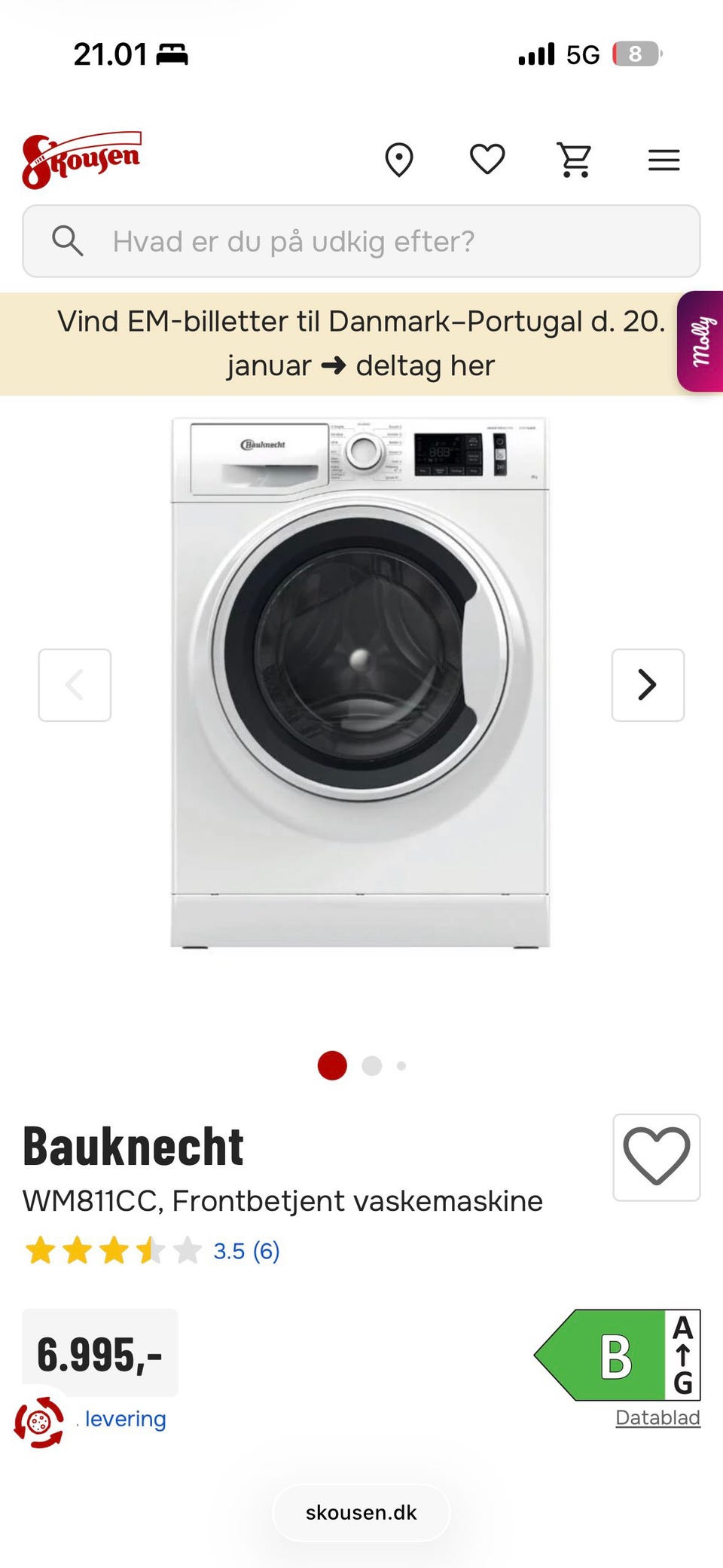
Task: Open the washing machine product image
Action: (360, 683)
